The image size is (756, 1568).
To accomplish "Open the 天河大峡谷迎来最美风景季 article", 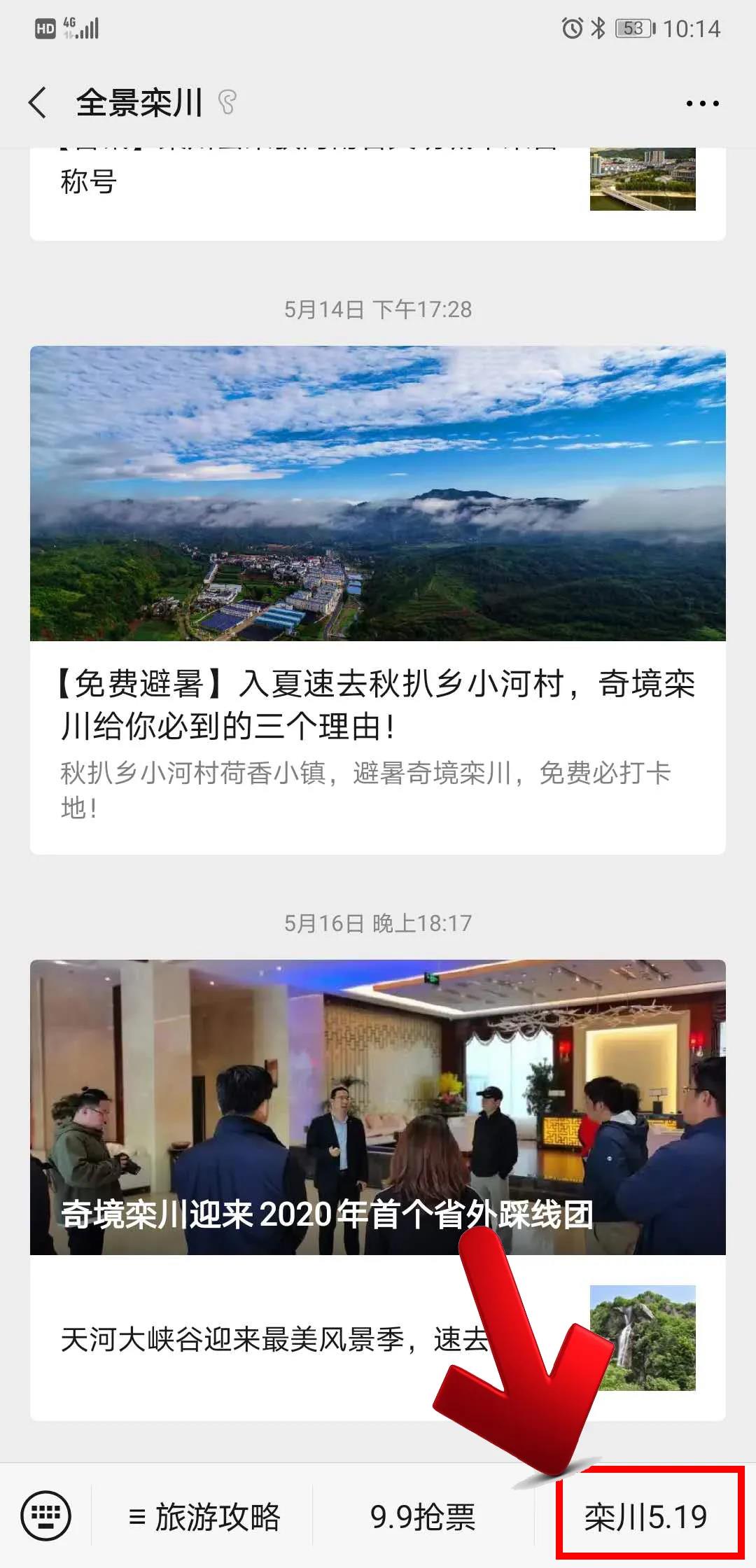I will tap(280, 1338).
